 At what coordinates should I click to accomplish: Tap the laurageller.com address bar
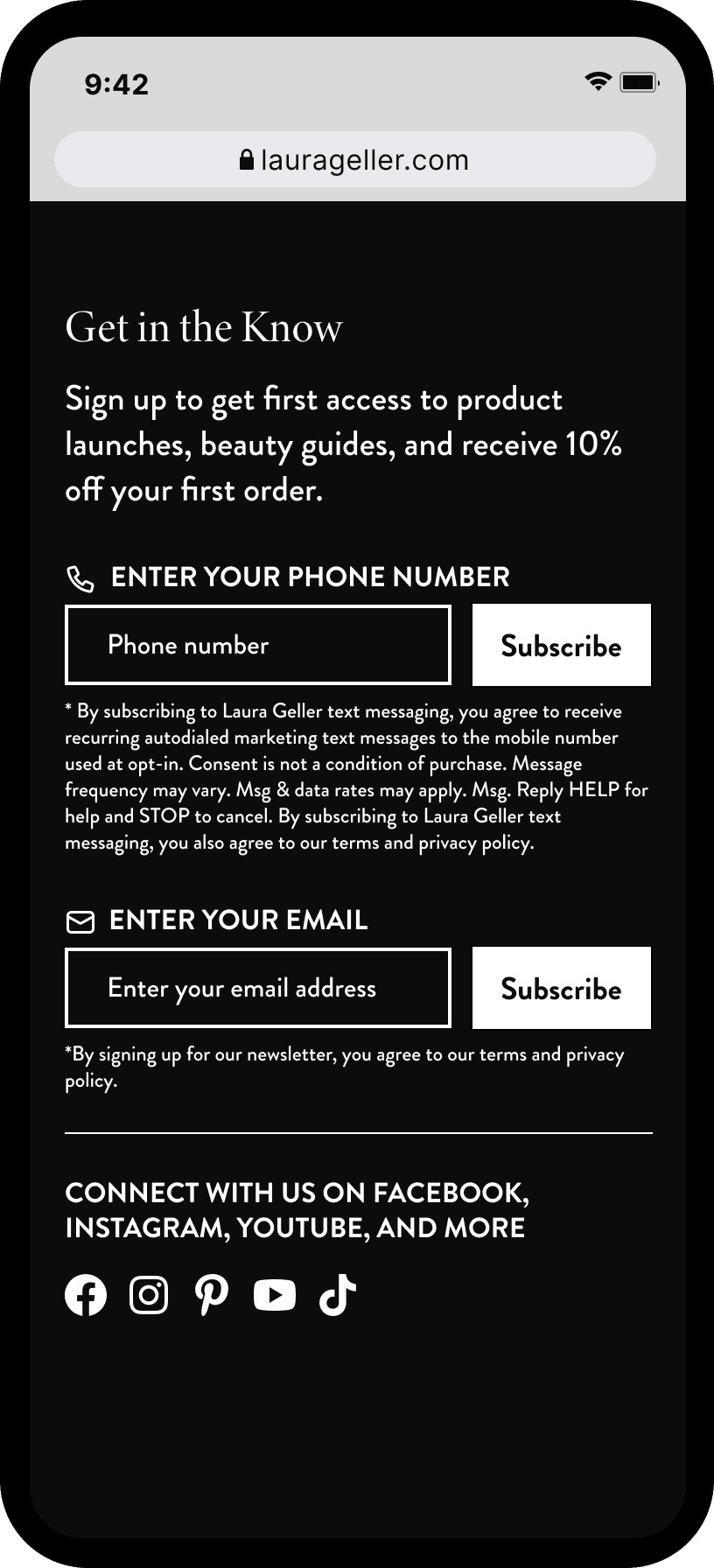(x=355, y=160)
